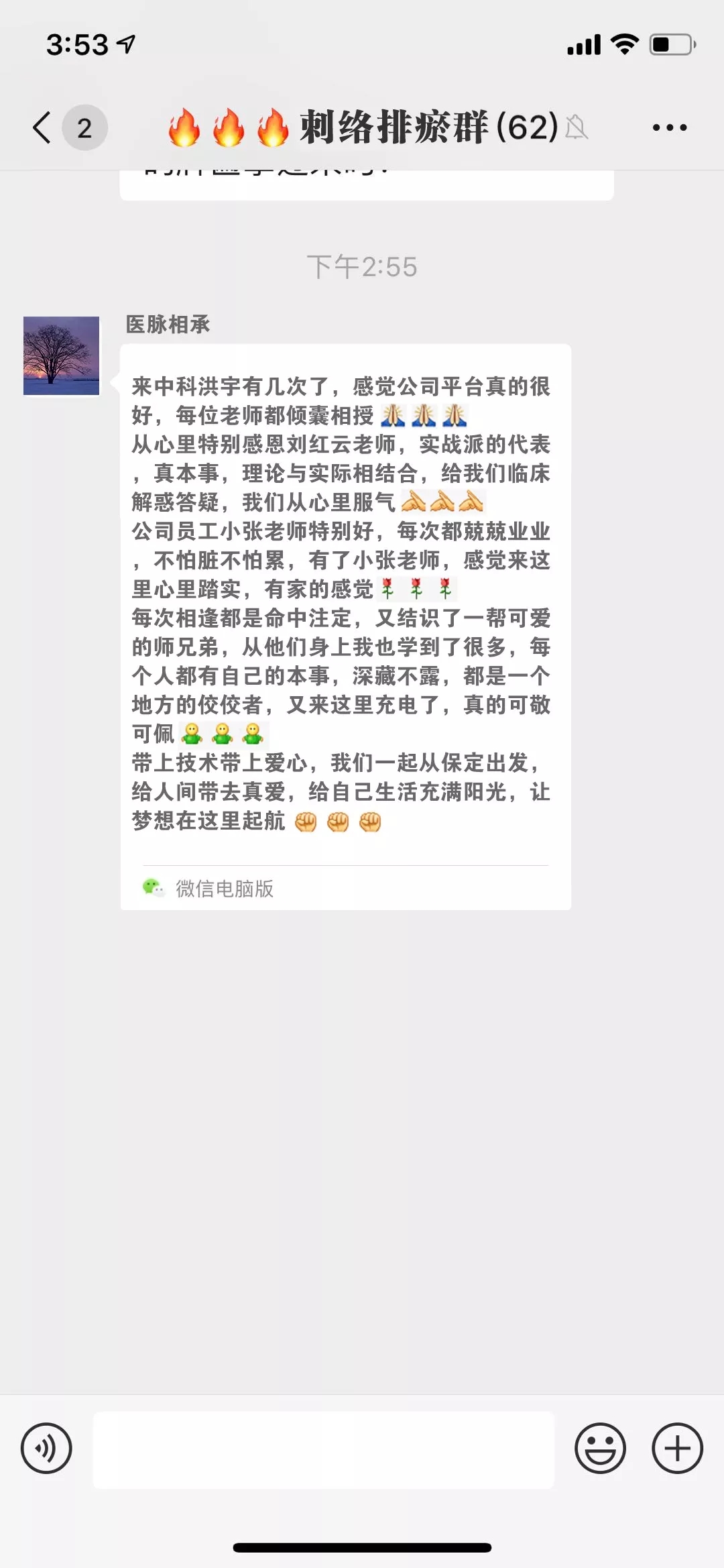Switch to voice message input
The width and height of the screenshot is (724, 1568).
click(x=46, y=1449)
